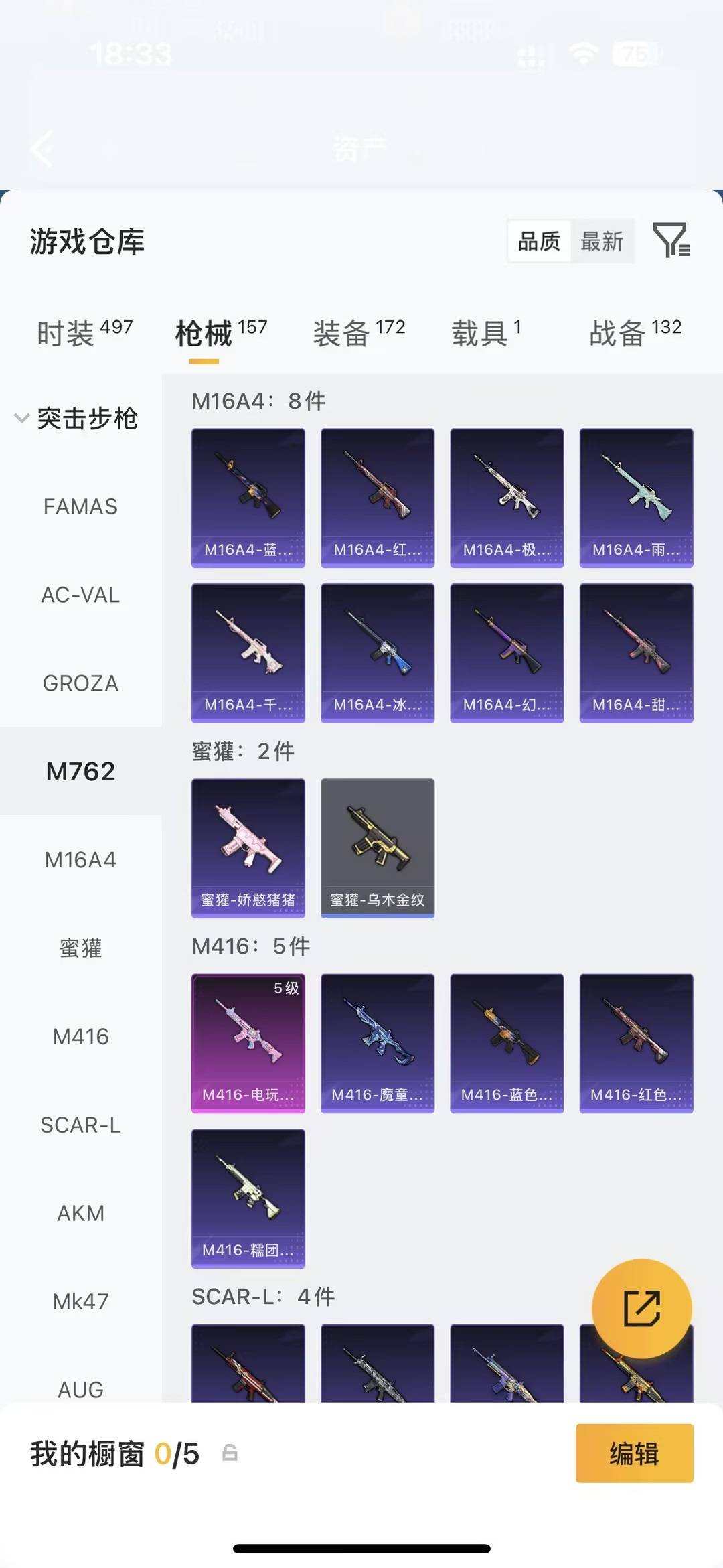The height and width of the screenshot is (1568, 723).
Task: Select FAMAS in the weapon list
Action: (x=80, y=506)
